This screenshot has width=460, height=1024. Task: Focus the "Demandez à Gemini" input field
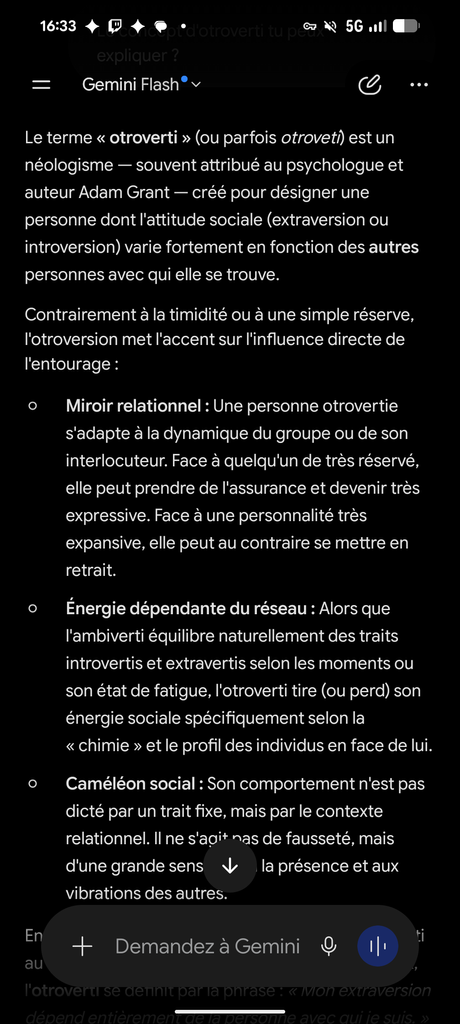207,946
